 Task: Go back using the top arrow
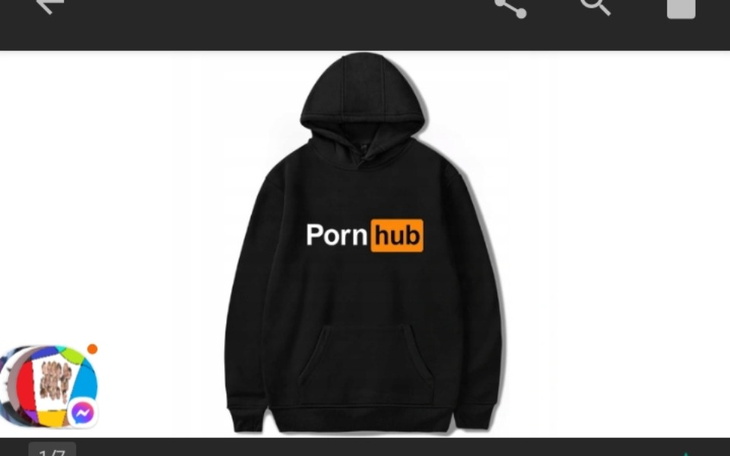[48, 5]
